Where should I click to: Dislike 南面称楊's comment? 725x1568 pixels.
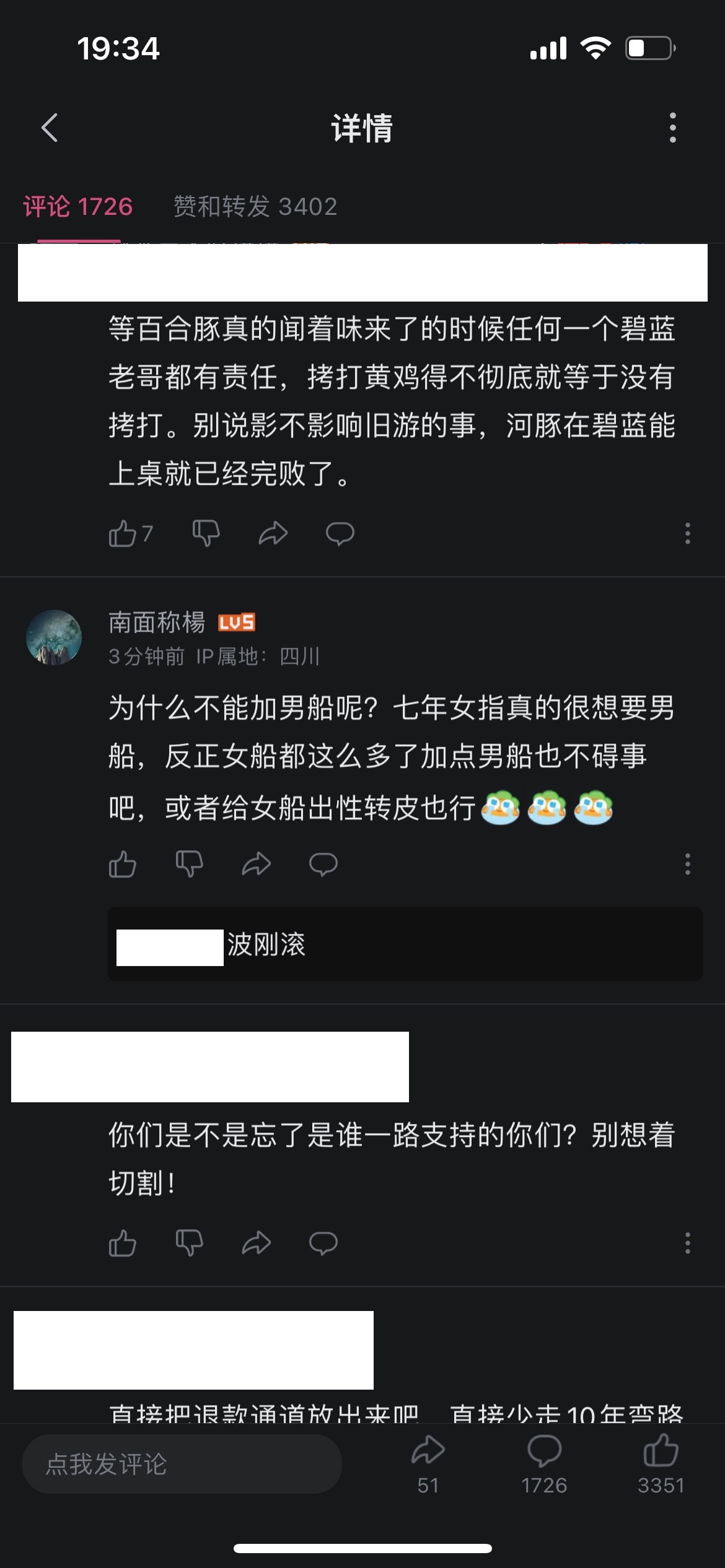190,864
